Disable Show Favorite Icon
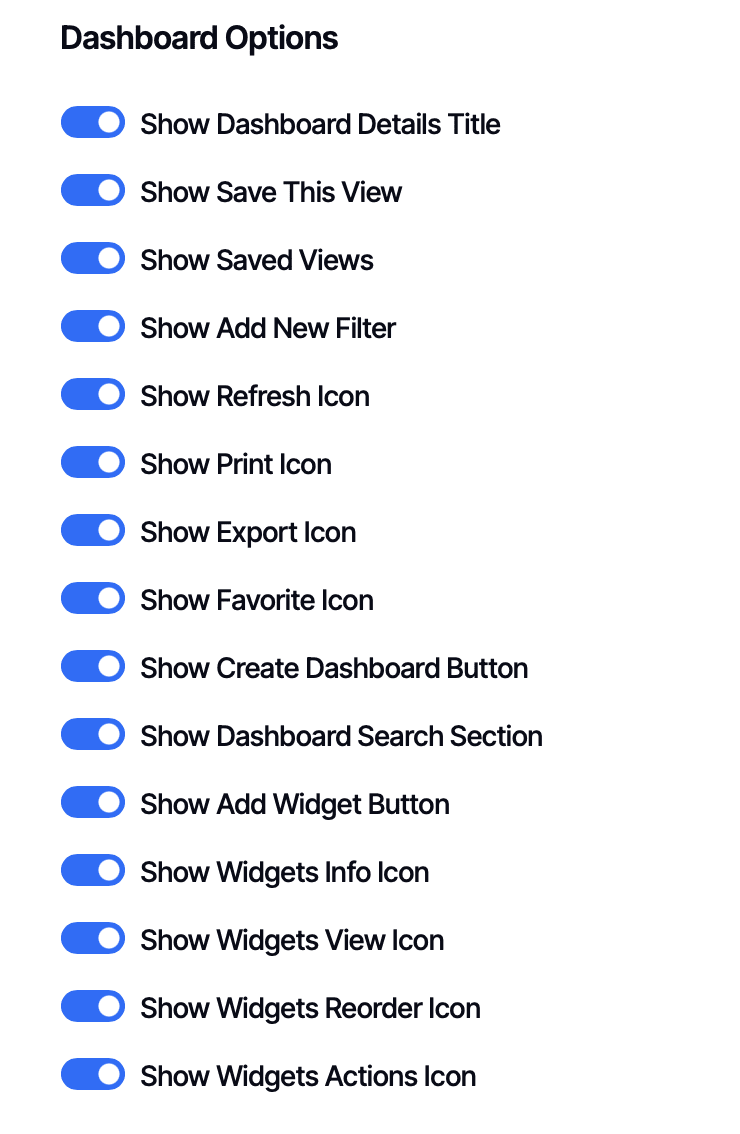This screenshot has height=1134, width=740. 93,599
